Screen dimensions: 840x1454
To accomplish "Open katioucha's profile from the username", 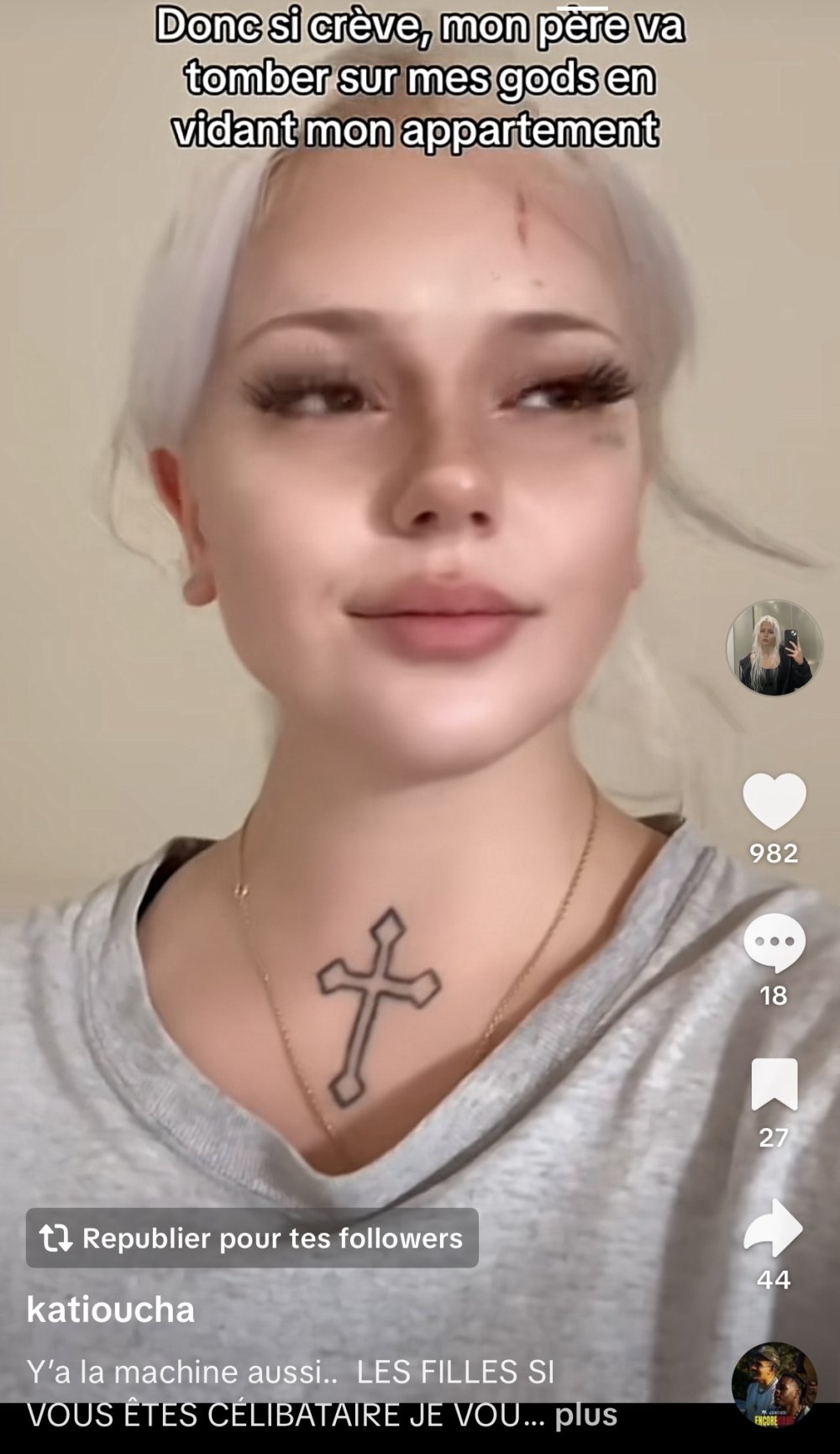I will point(111,1310).
